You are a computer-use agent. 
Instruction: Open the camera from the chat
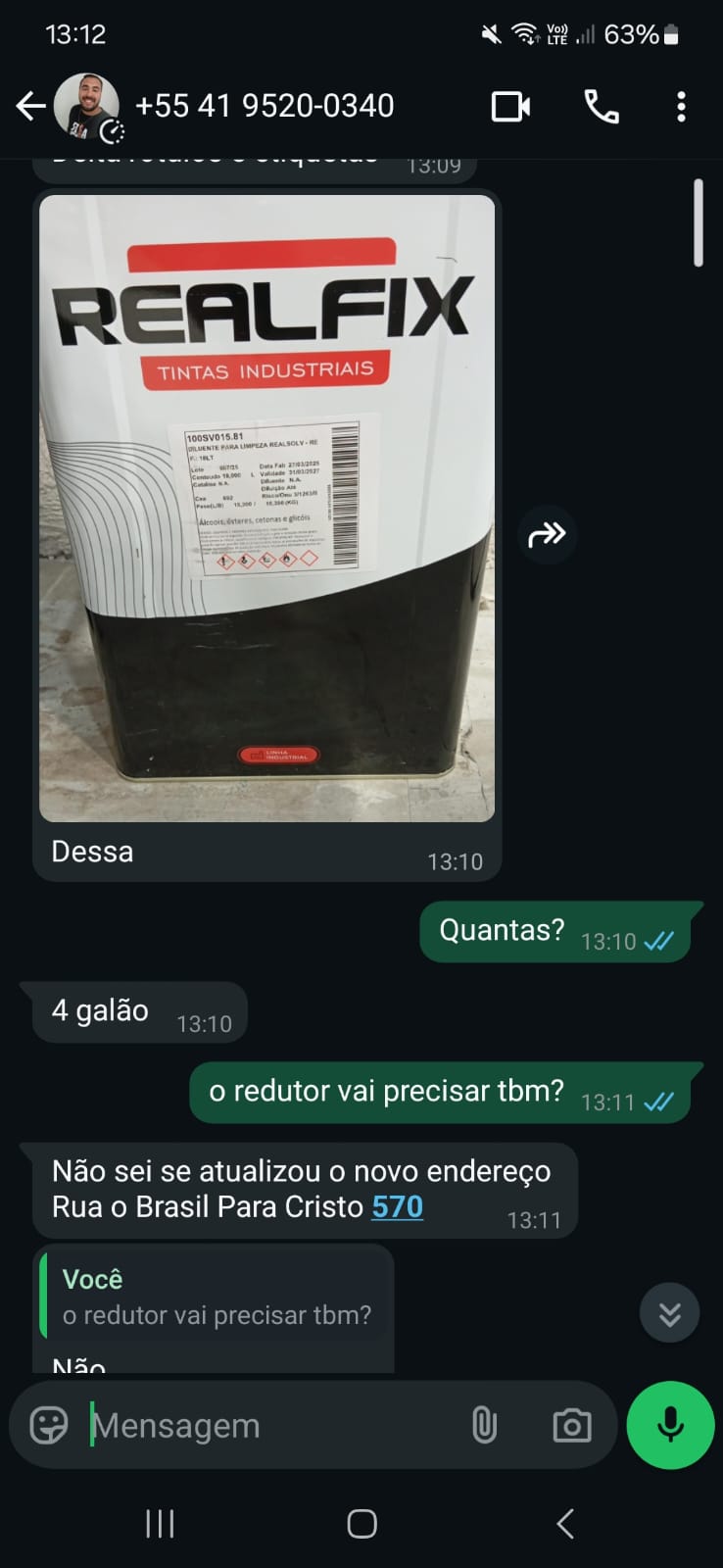572,1425
